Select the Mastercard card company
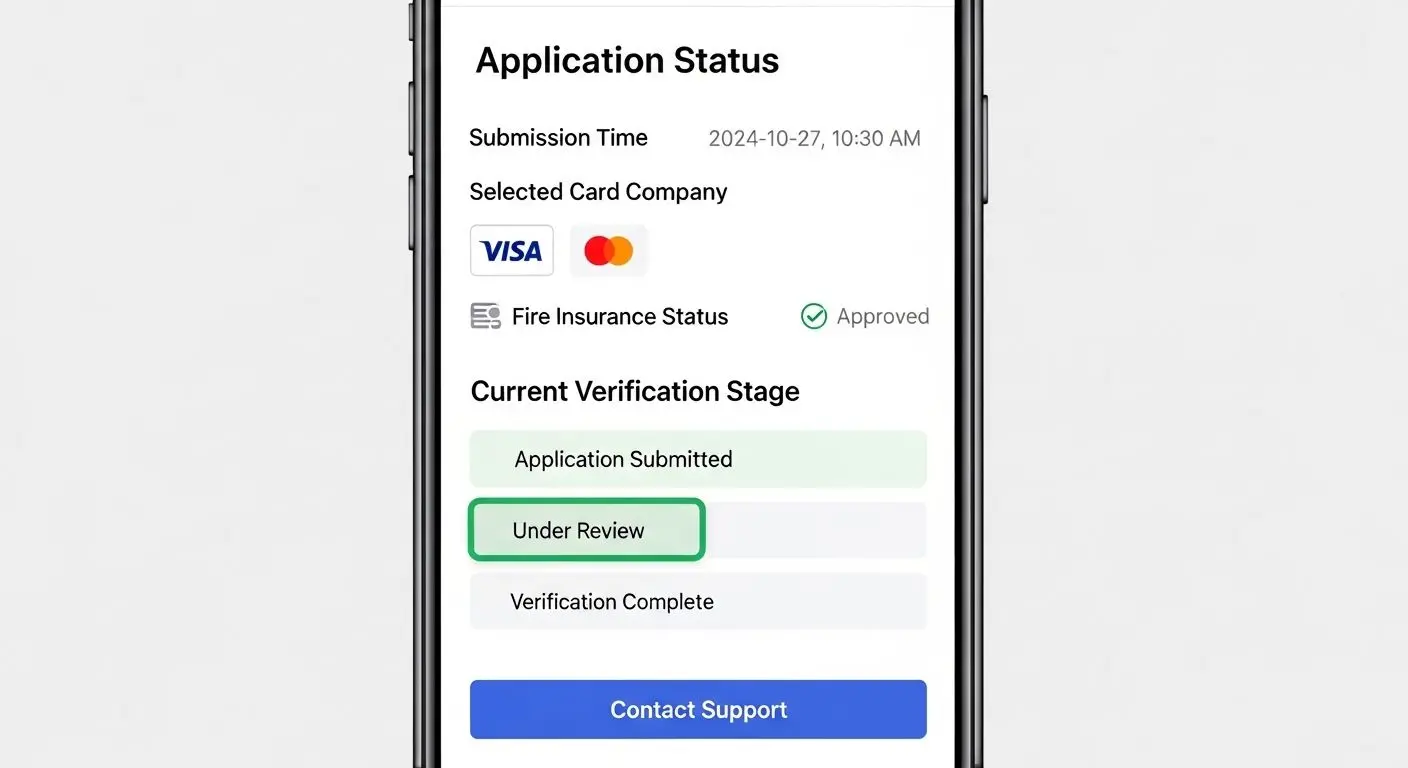1408x768 pixels. tap(609, 250)
